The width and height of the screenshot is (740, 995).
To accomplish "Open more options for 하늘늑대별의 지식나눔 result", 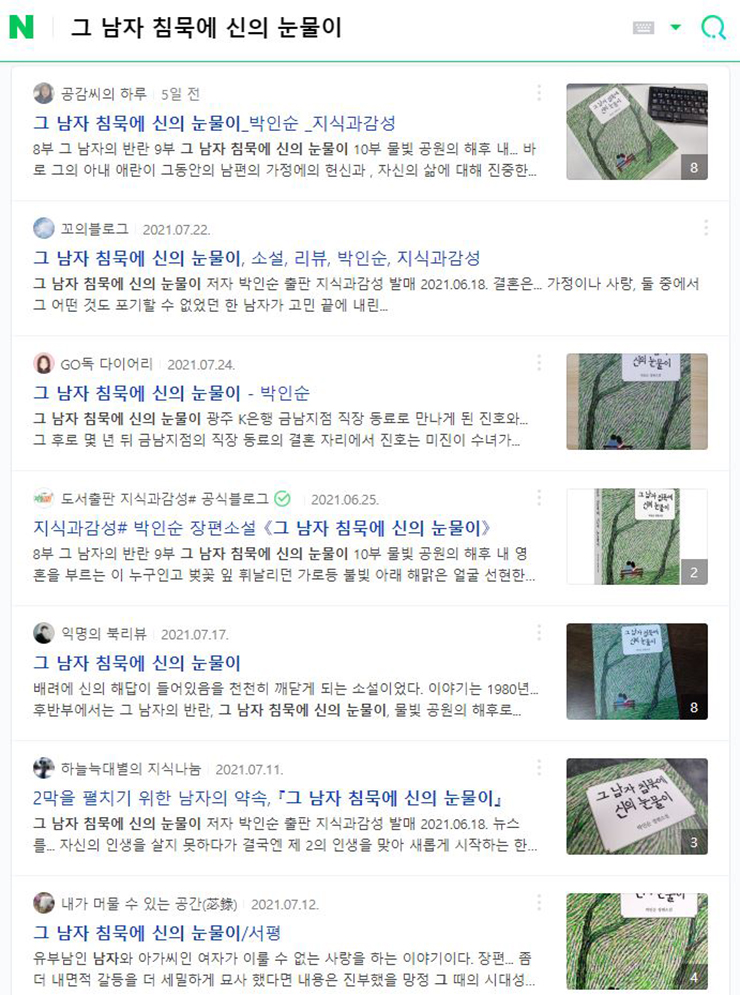I will point(539,768).
